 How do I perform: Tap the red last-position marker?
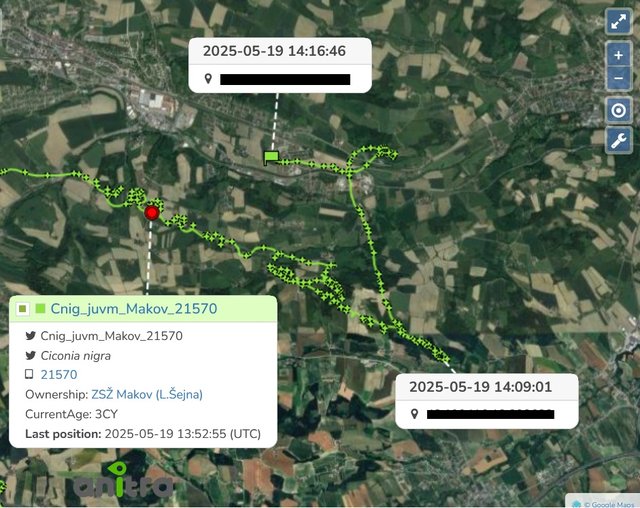point(152,212)
